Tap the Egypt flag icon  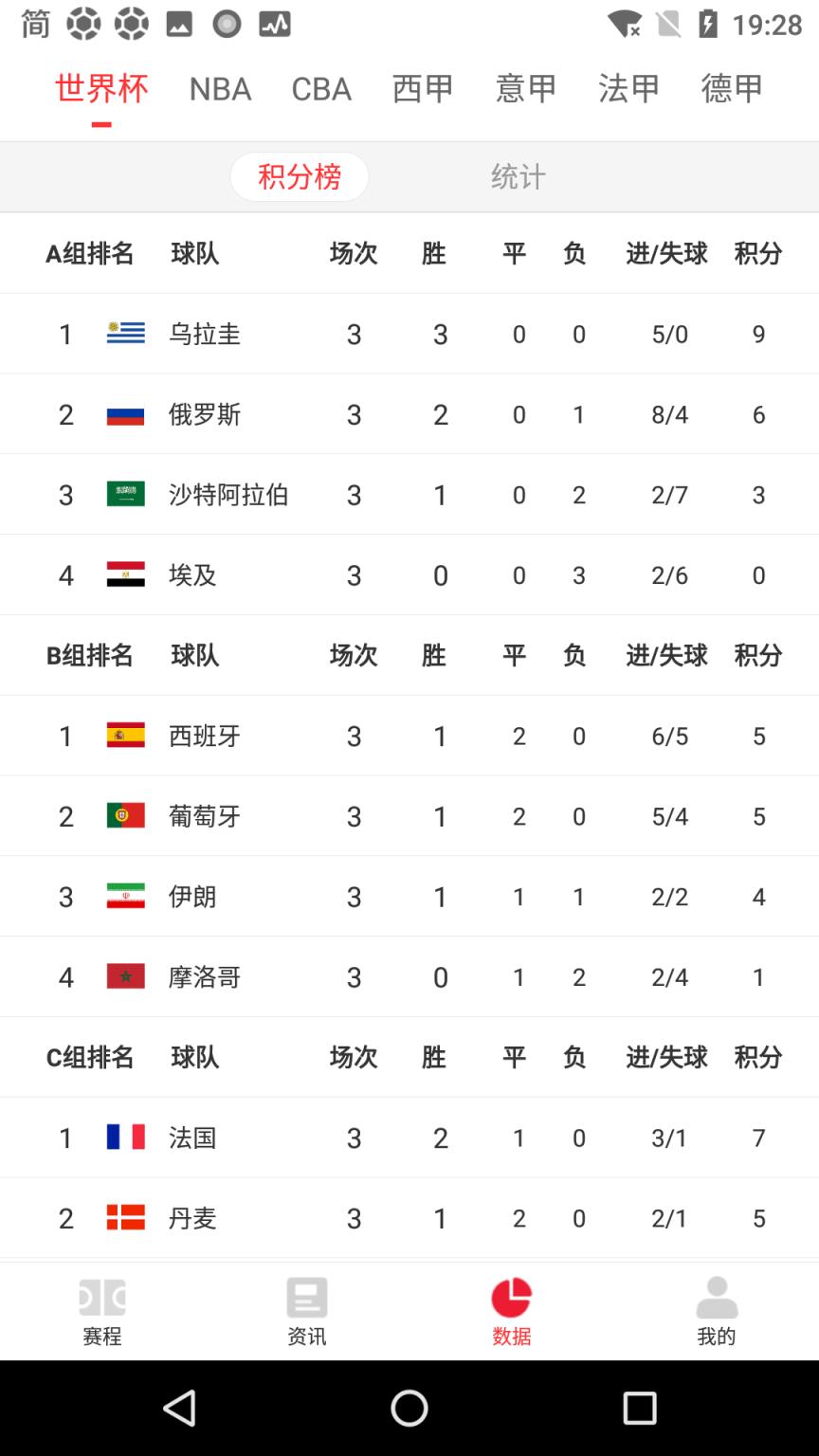coord(125,574)
